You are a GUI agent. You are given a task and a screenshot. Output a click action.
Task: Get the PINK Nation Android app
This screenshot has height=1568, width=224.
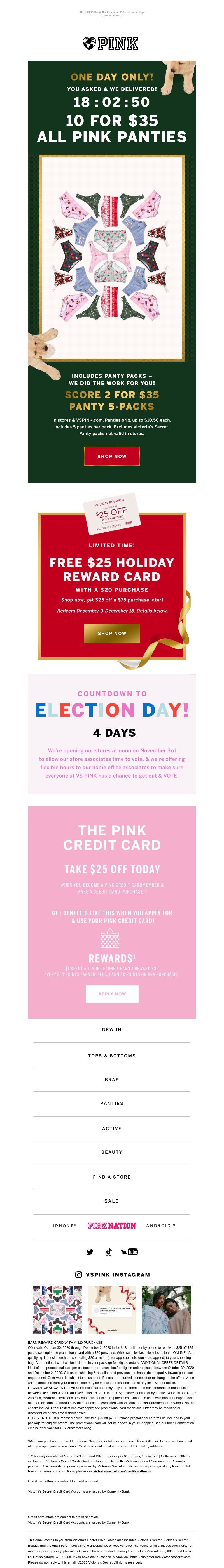click(160, 1225)
